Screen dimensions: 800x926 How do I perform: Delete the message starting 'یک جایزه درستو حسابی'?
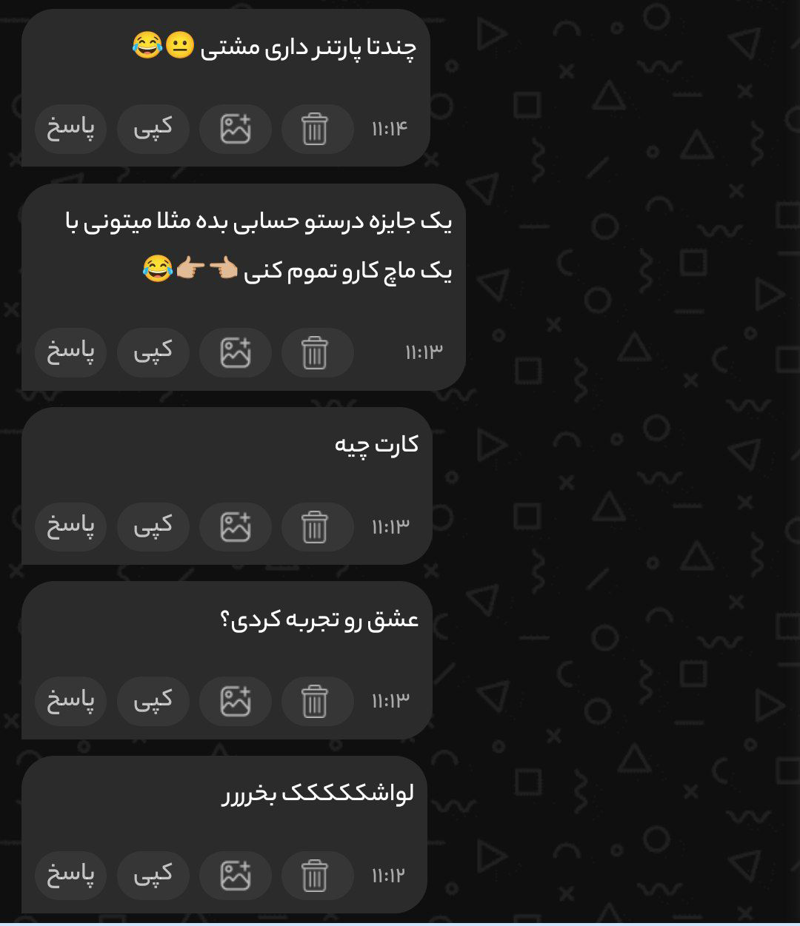pyautogui.click(x=316, y=352)
